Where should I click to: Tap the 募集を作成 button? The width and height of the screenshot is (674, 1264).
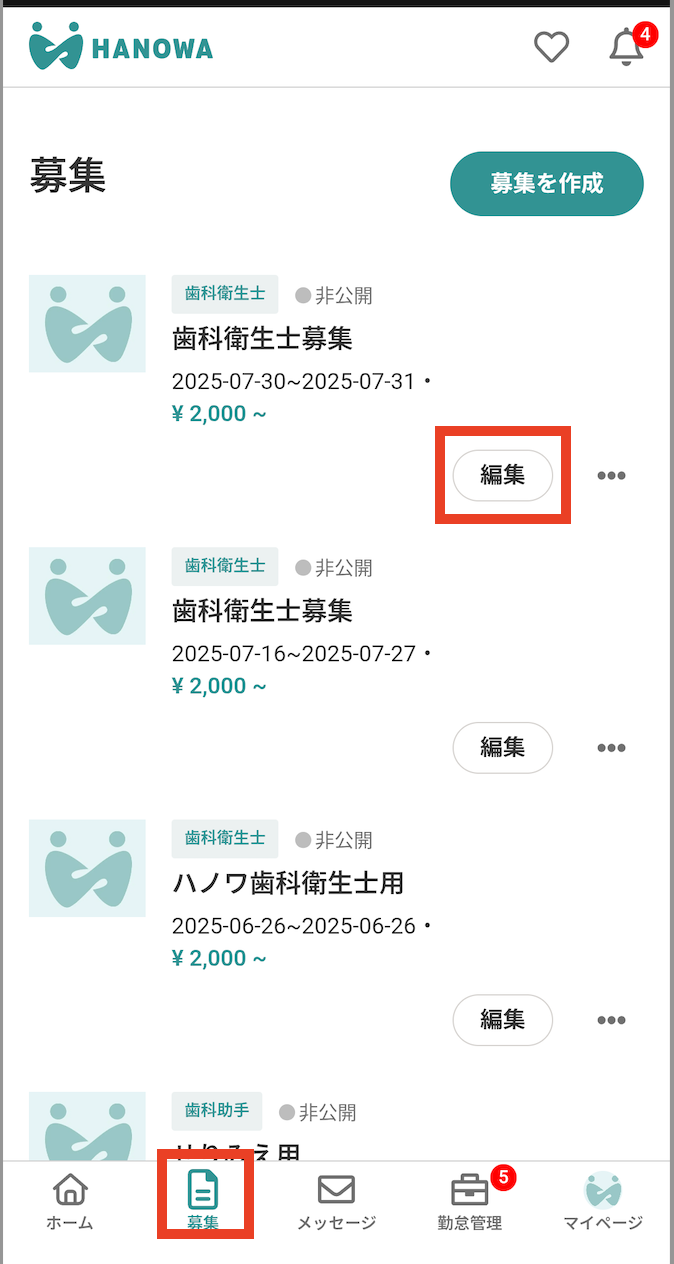point(546,184)
